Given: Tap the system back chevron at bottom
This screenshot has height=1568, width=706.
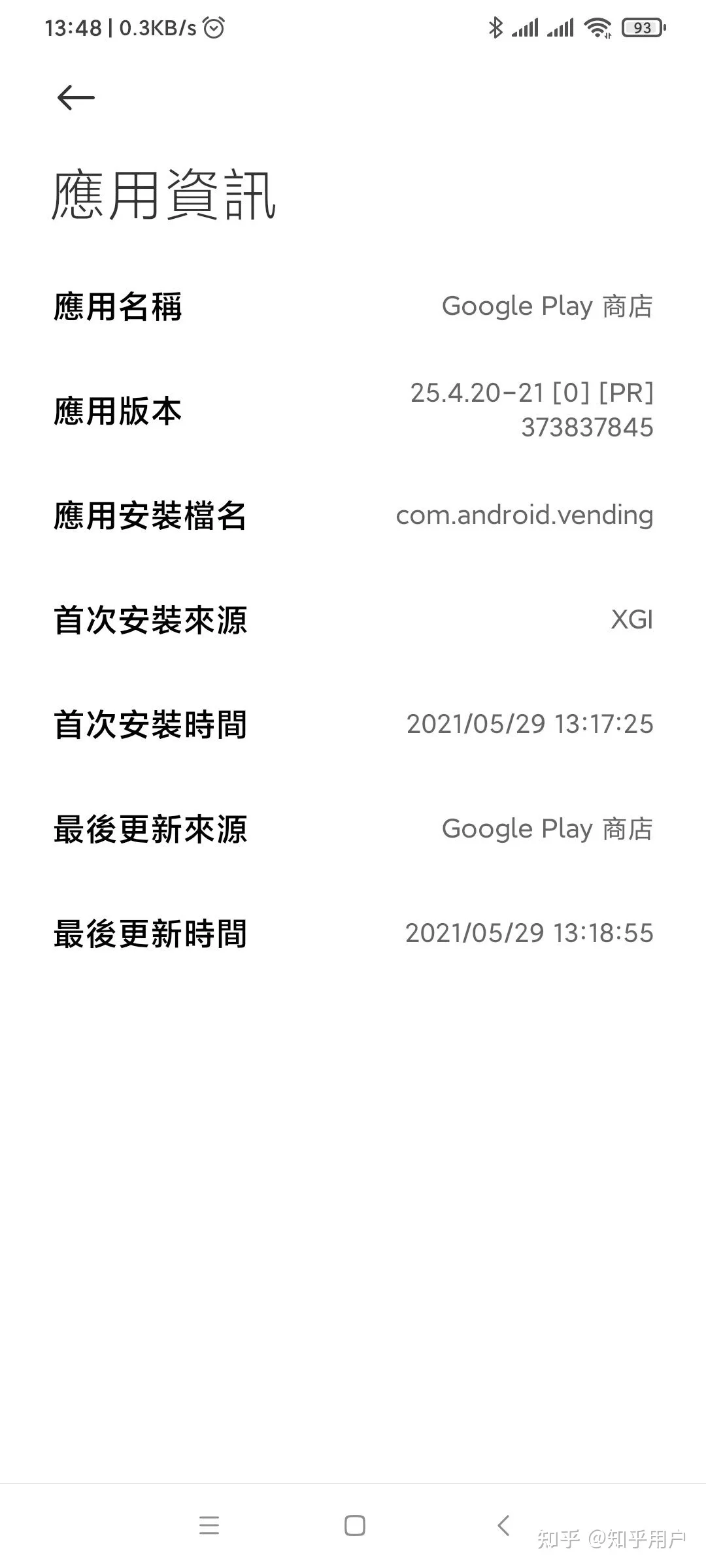Looking at the screenshot, I should pos(503,1526).
